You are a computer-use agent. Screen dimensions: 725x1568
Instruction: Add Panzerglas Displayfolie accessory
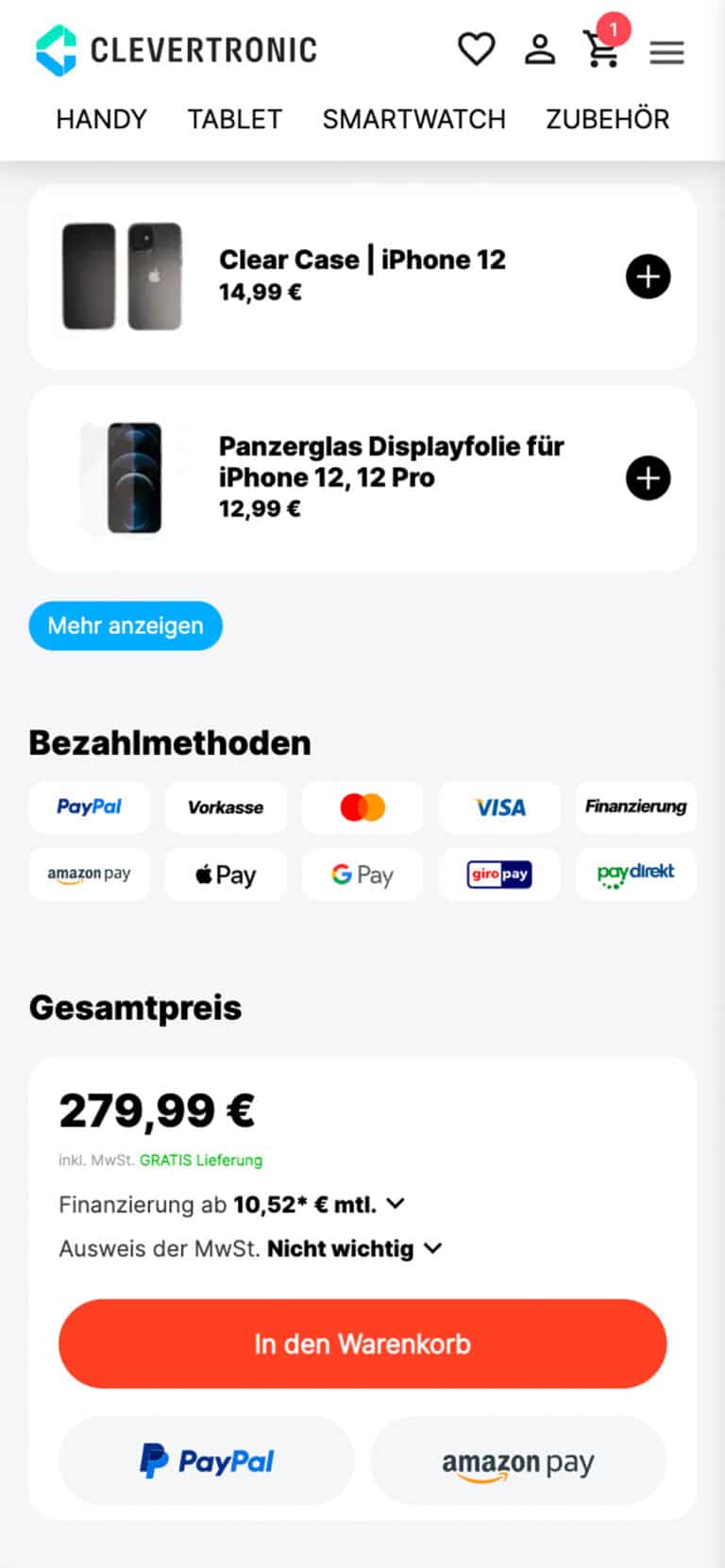click(x=648, y=477)
